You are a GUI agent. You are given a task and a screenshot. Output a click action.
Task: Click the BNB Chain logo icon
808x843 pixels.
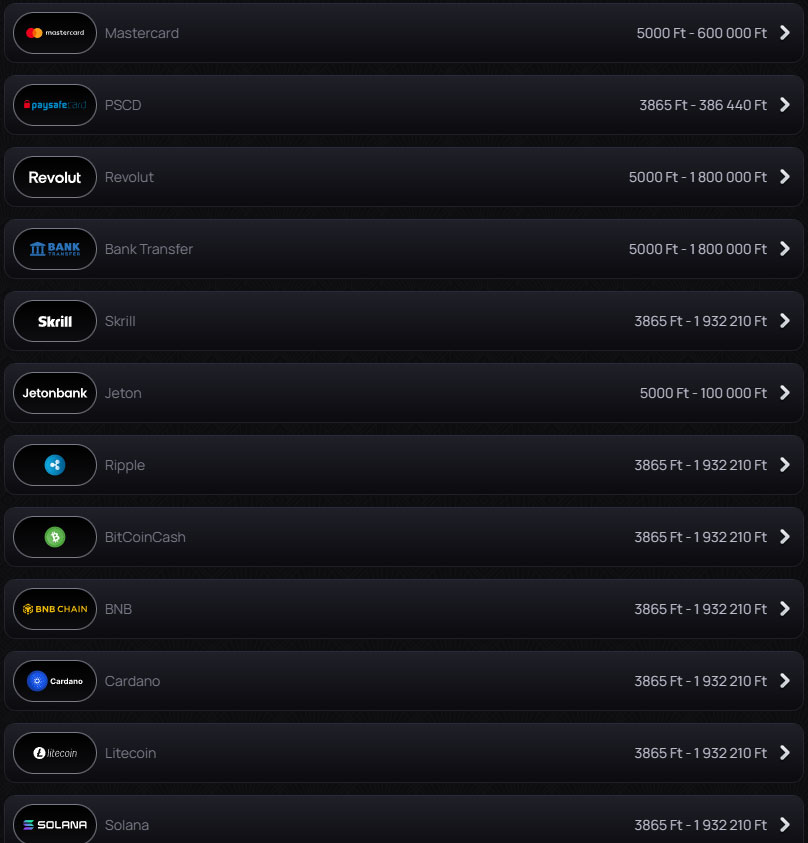tap(54, 609)
